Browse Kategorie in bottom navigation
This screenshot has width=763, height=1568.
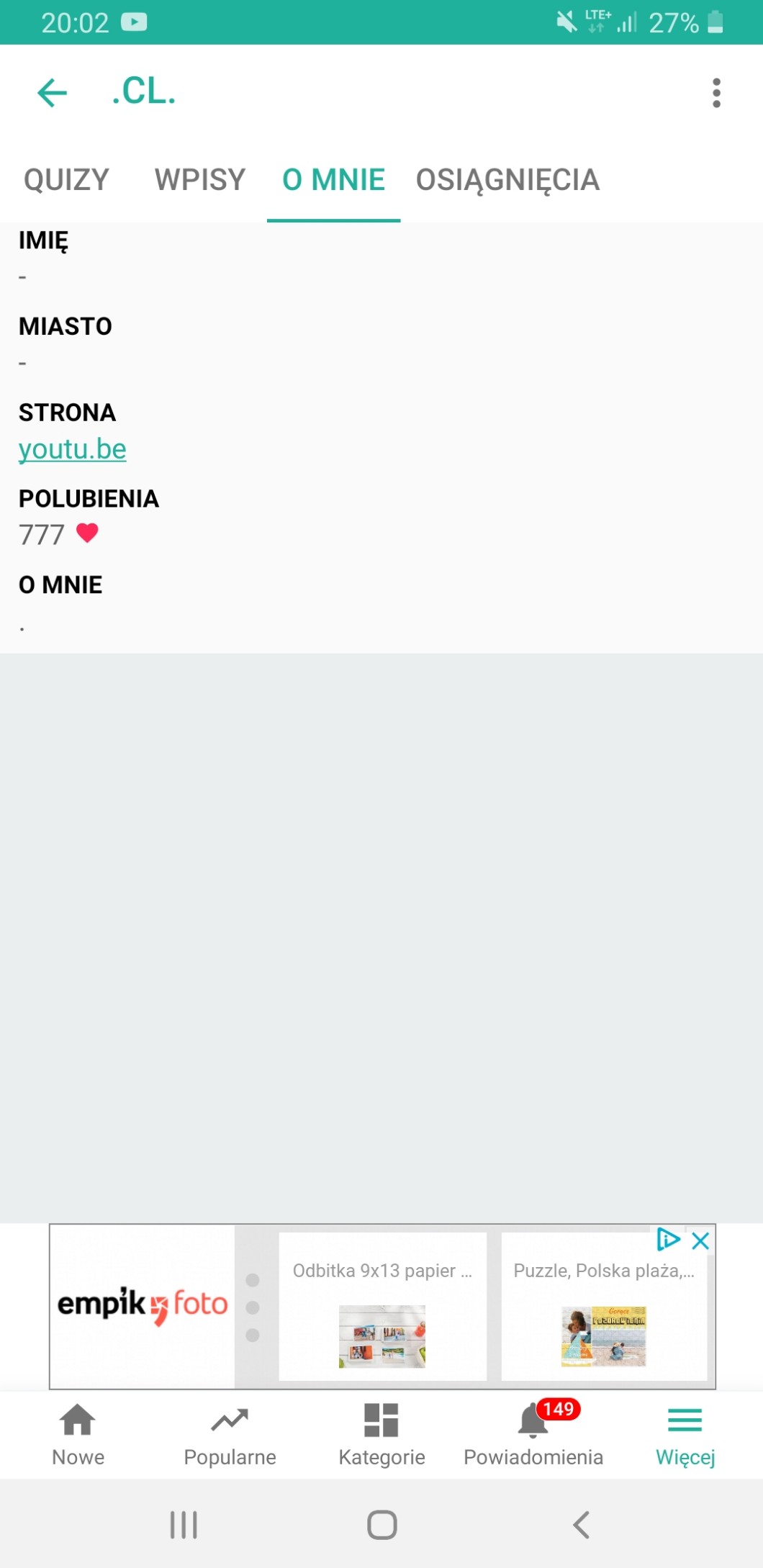pos(381,1435)
